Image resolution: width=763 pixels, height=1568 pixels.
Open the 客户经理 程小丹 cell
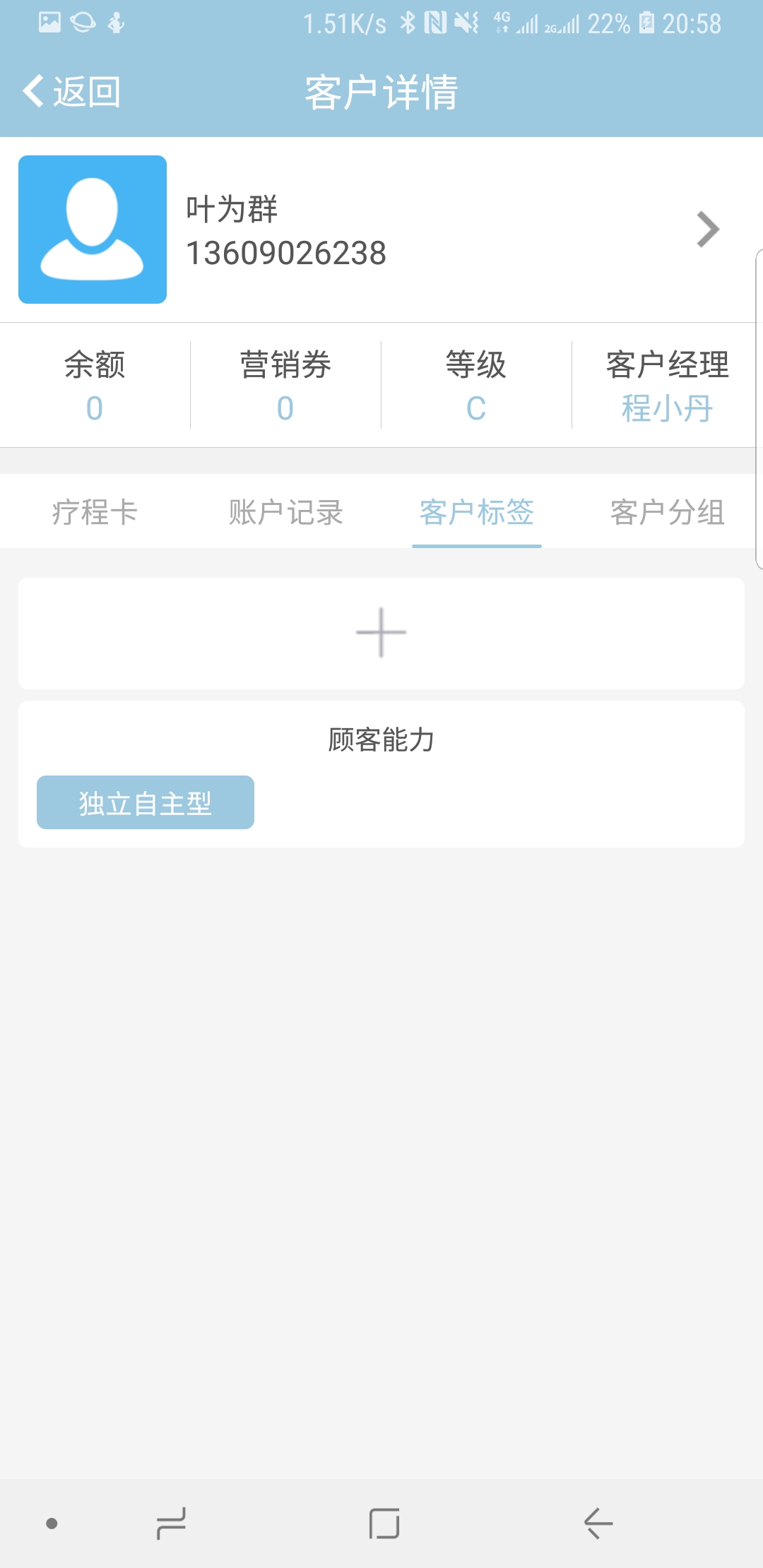667,386
